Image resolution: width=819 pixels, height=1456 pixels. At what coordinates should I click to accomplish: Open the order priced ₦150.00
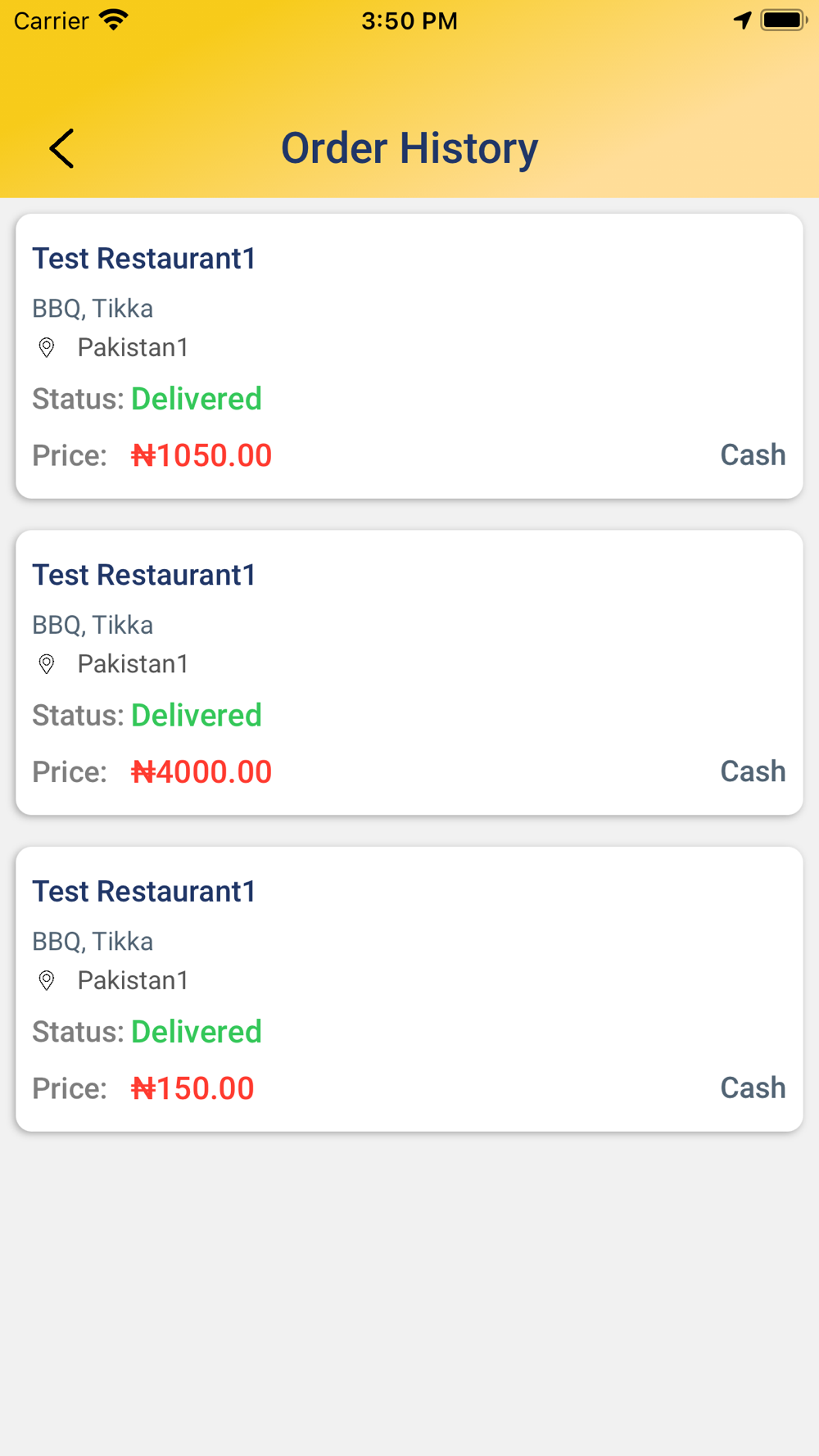click(409, 989)
